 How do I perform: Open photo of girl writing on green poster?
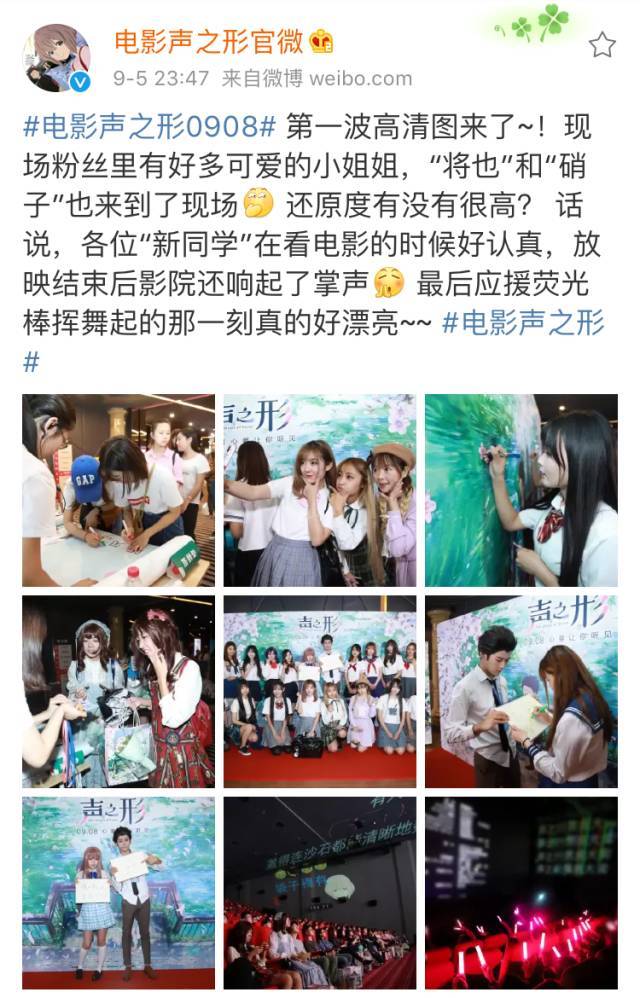(x=521, y=490)
